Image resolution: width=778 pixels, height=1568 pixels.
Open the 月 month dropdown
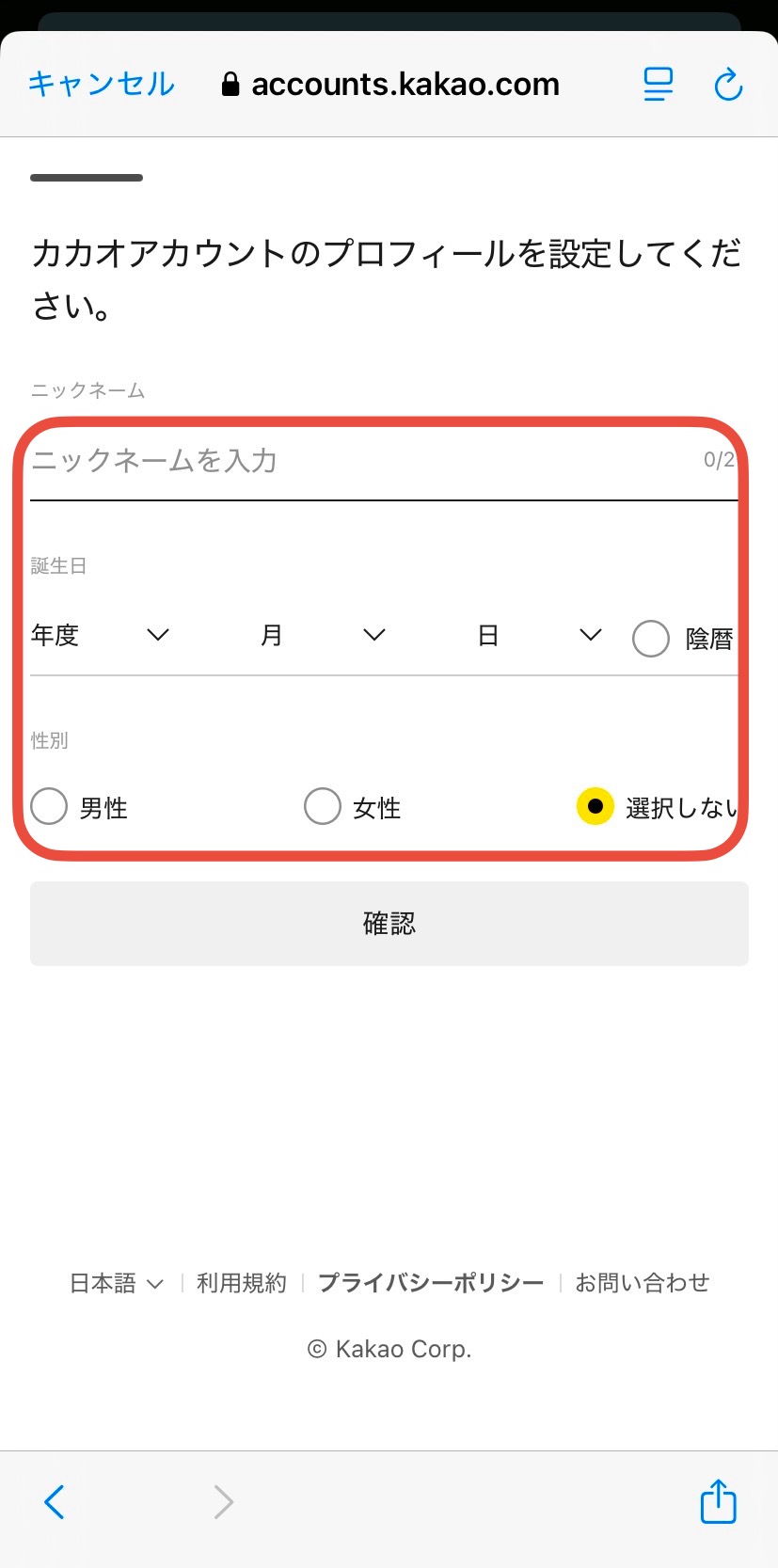[x=322, y=636]
